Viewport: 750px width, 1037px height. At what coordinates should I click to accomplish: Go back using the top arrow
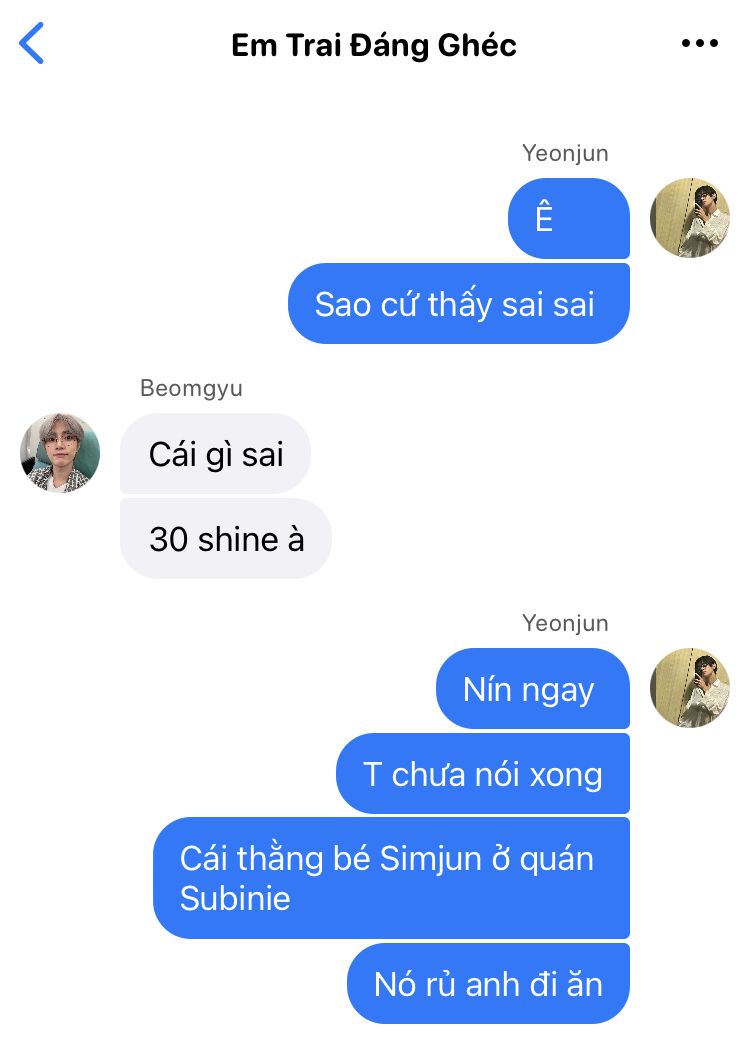tap(32, 44)
